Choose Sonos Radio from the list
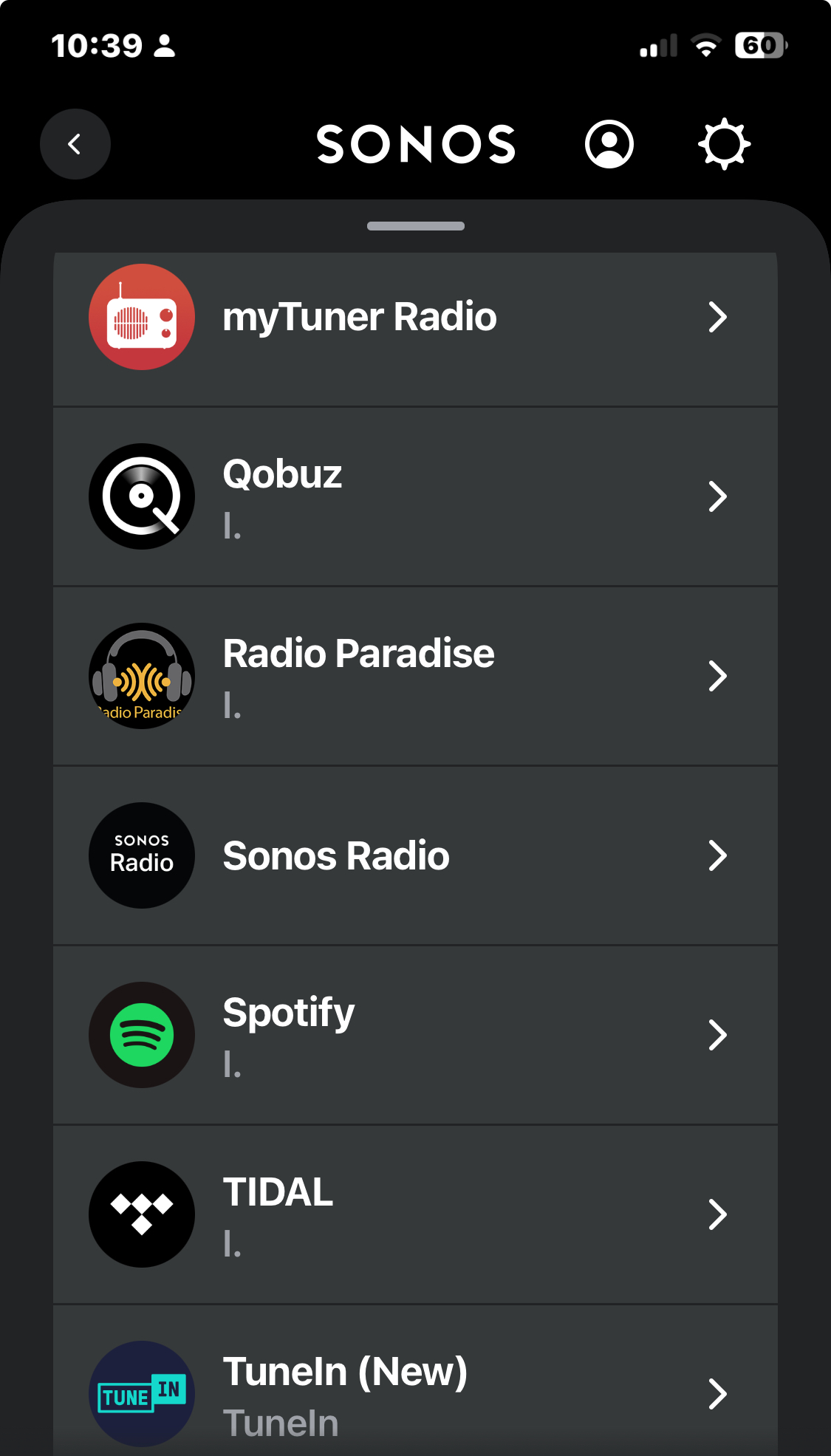The image size is (831, 1456). coord(415,855)
